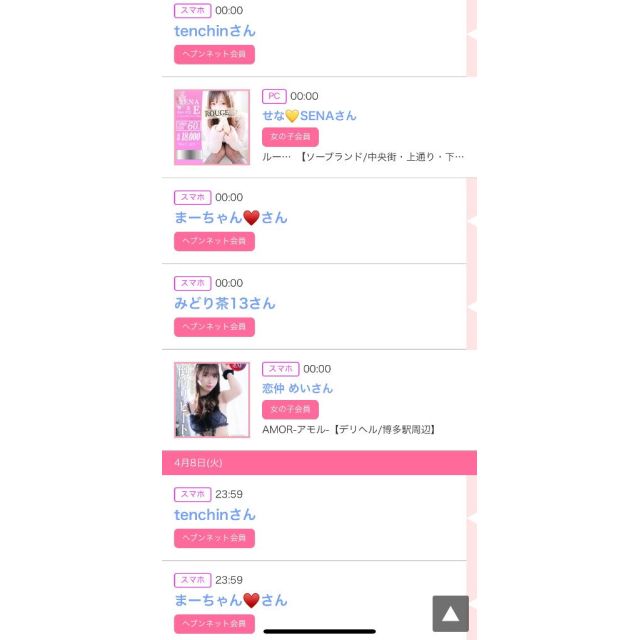Open まーちゃんさん entry at 23:59
The height and width of the screenshot is (640, 640).
230,600
